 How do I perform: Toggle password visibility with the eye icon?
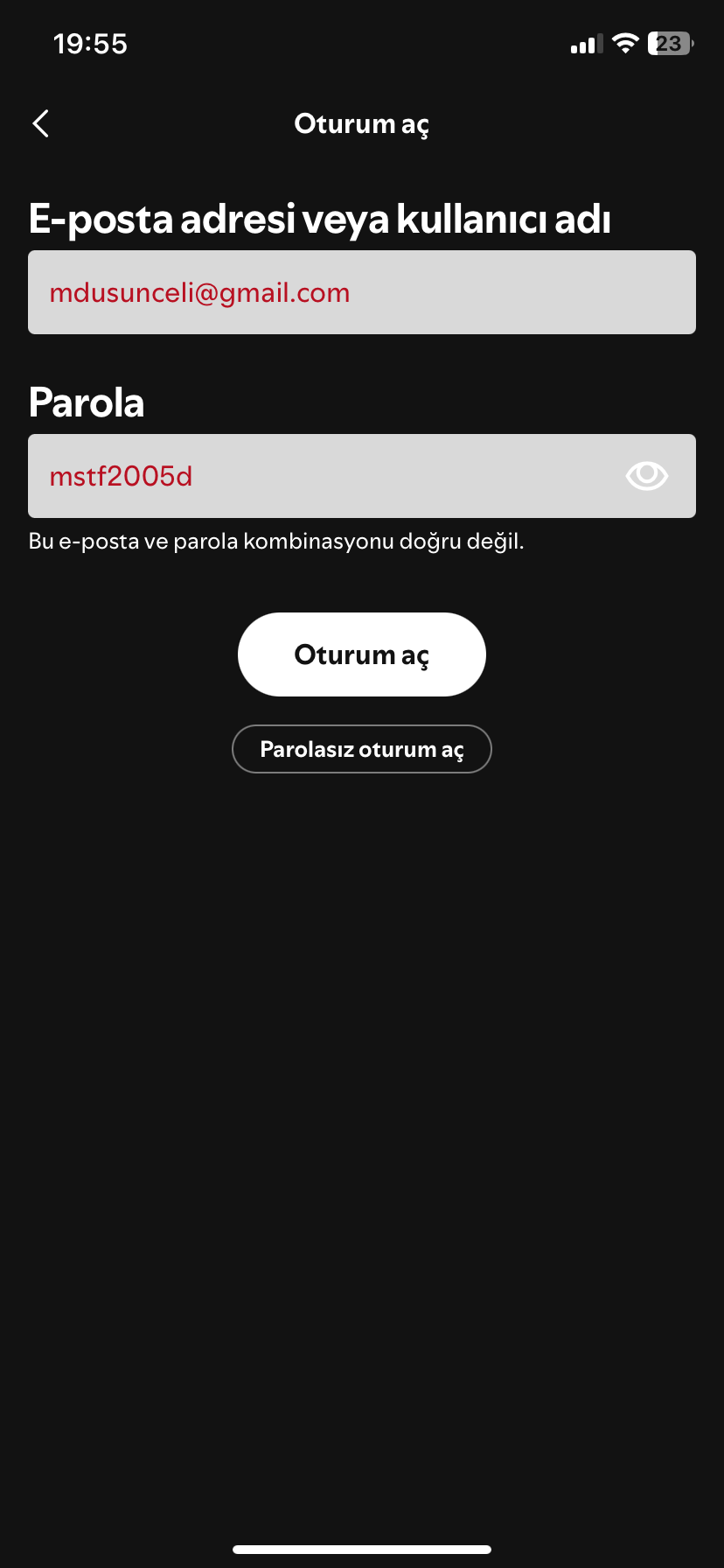coord(647,476)
